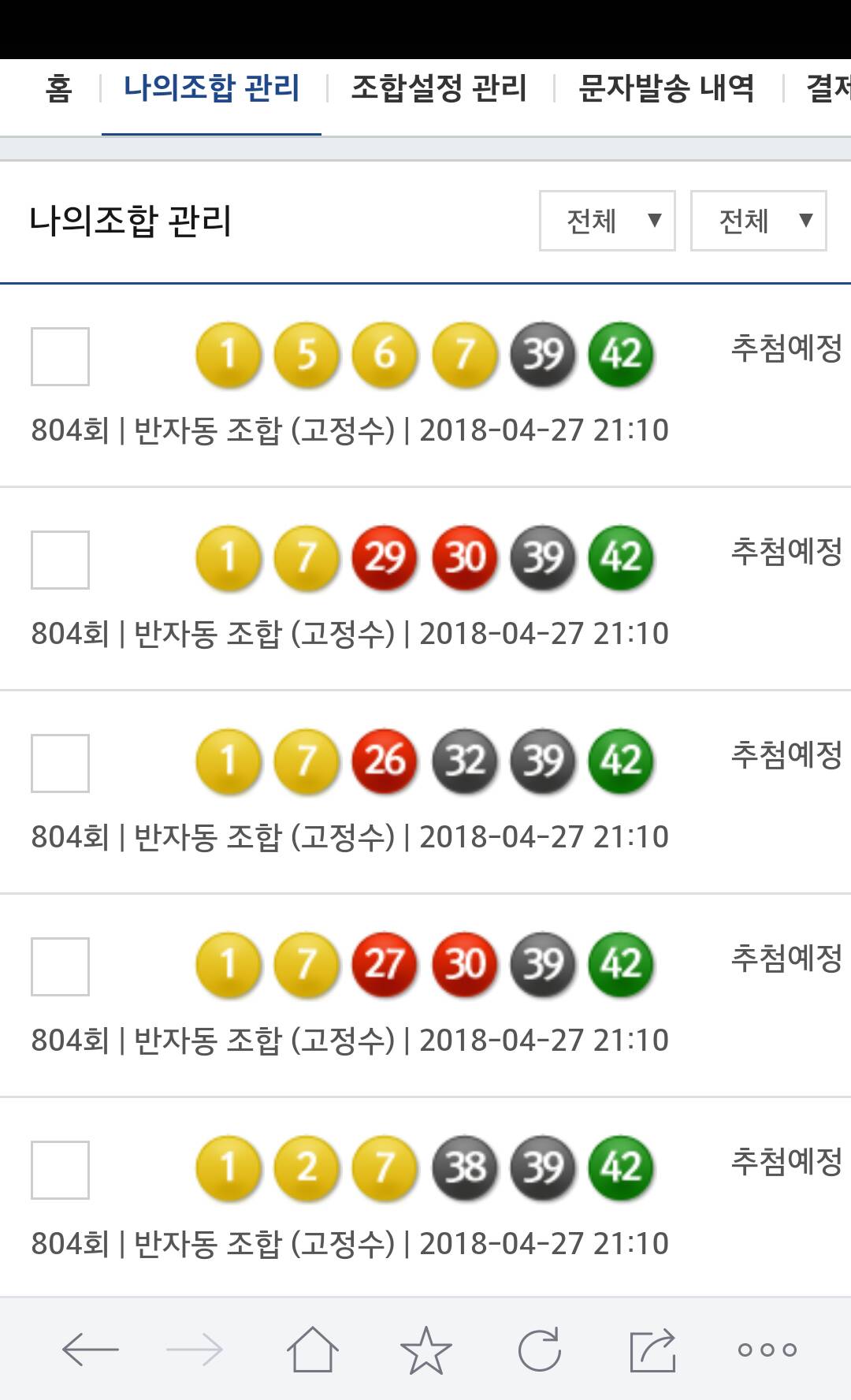Screen dimensions: 851x1400
Task: Bookmark this page with the star icon
Action: pos(425,1350)
